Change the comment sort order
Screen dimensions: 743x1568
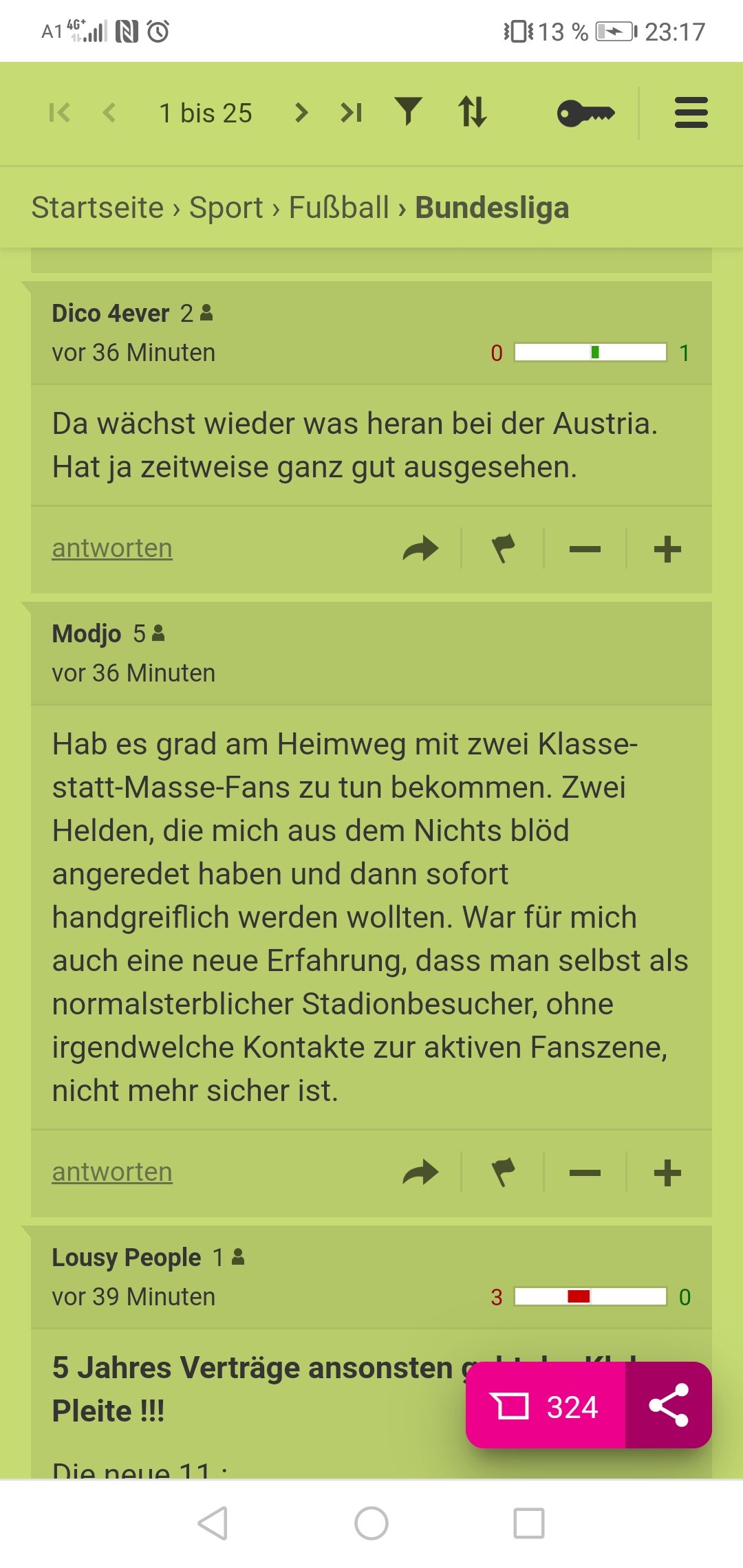coord(473,111)
